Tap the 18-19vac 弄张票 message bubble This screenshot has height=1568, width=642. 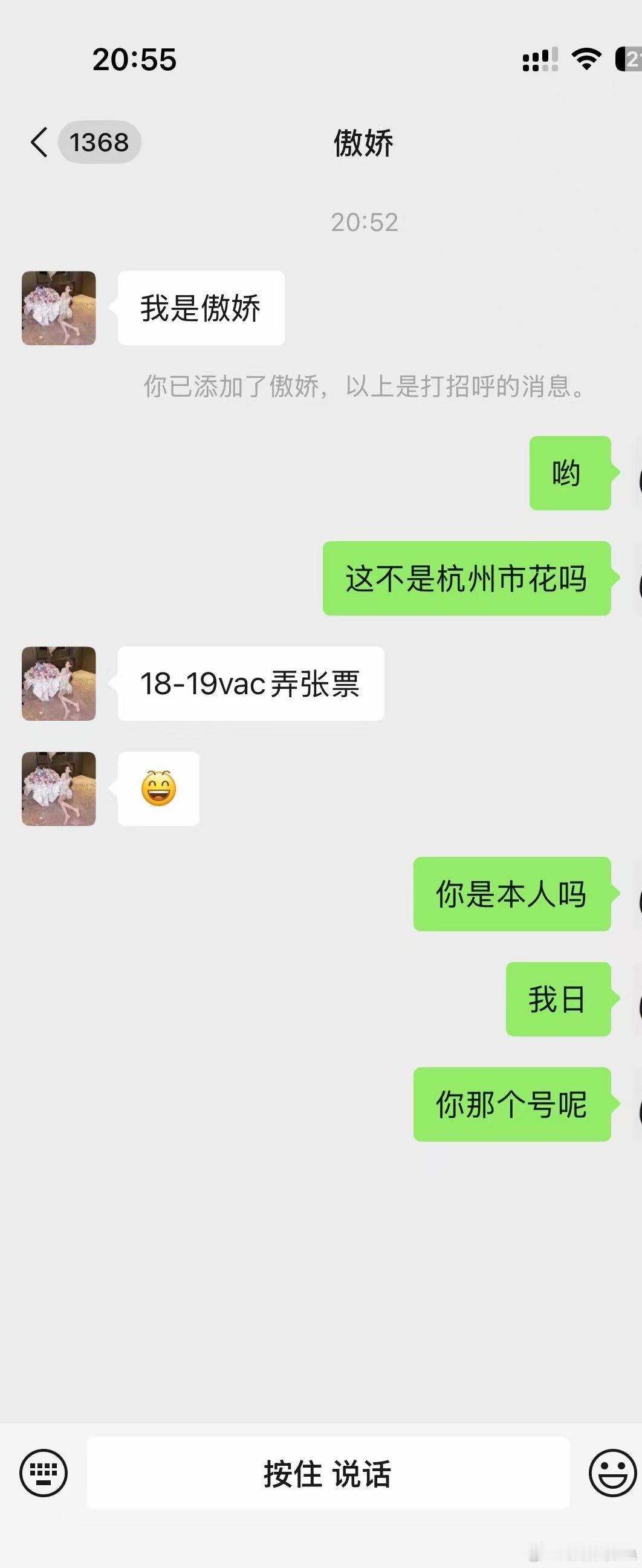pos(251,683)
